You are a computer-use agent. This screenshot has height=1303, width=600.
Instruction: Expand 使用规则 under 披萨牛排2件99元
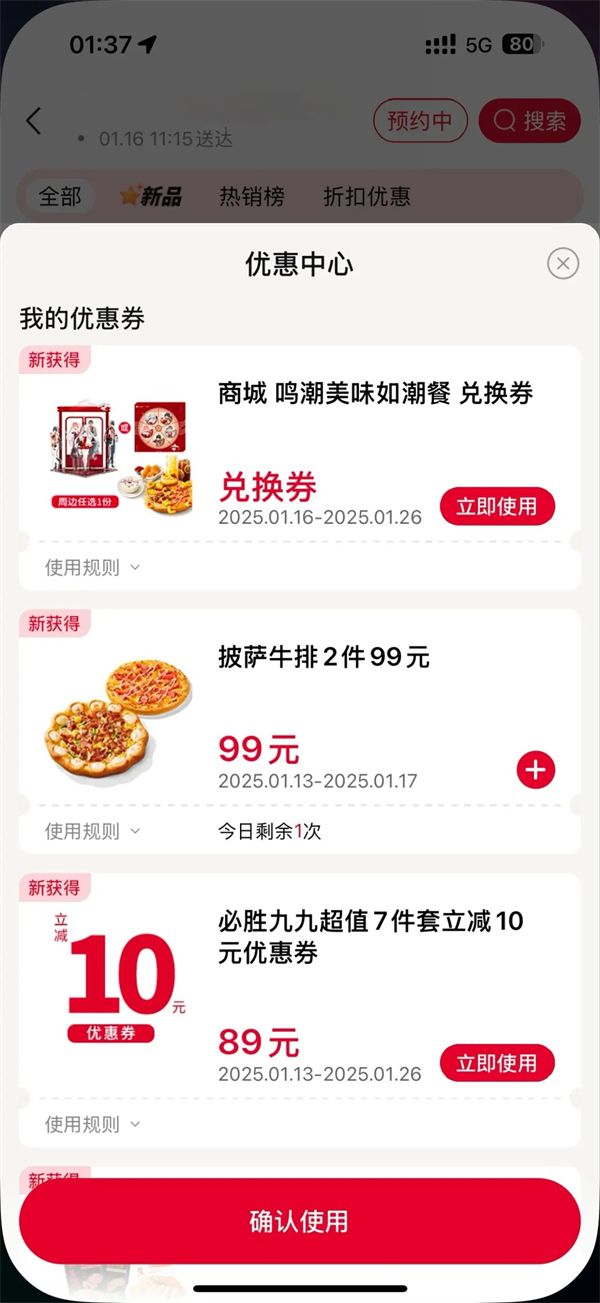point(92,831)
